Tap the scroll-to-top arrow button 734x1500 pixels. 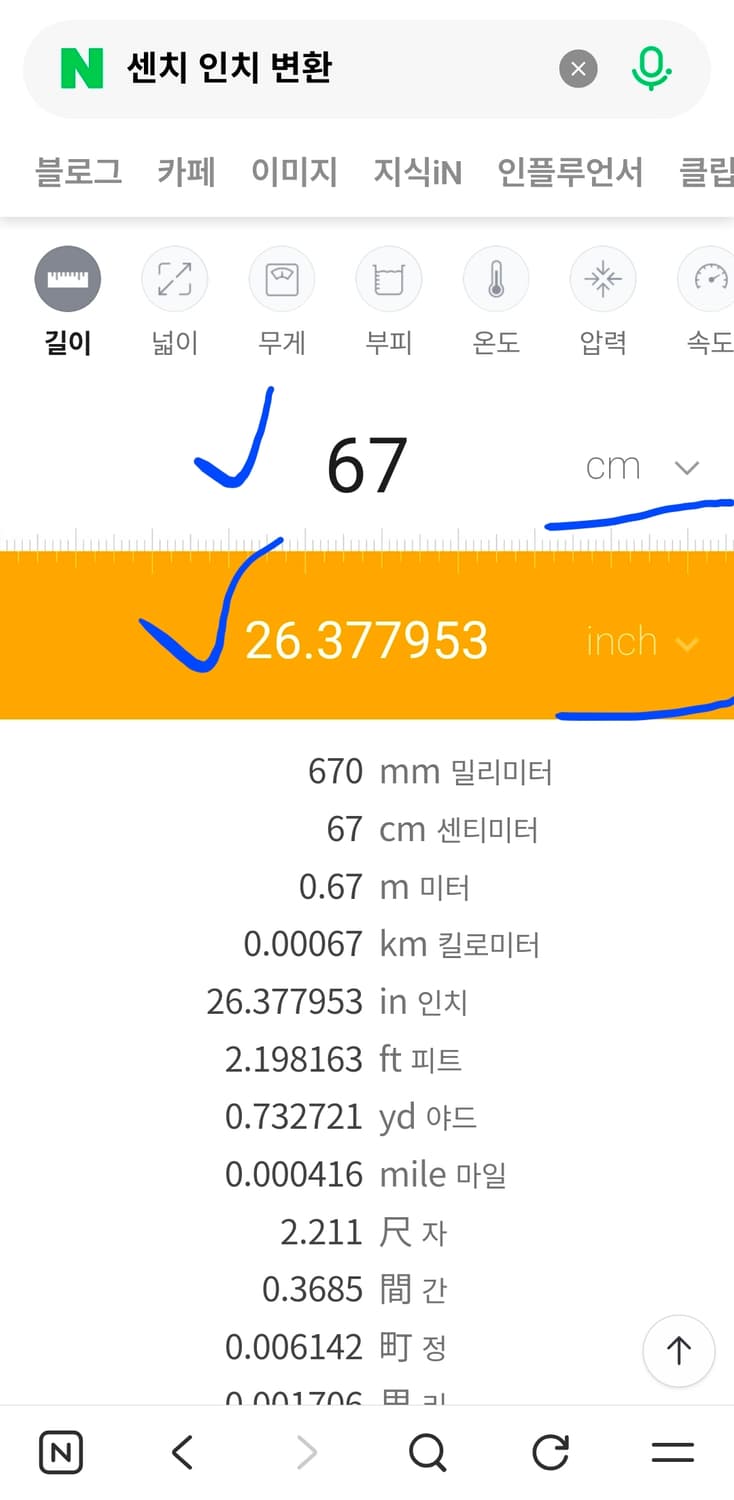click(x=679, y=1351)
